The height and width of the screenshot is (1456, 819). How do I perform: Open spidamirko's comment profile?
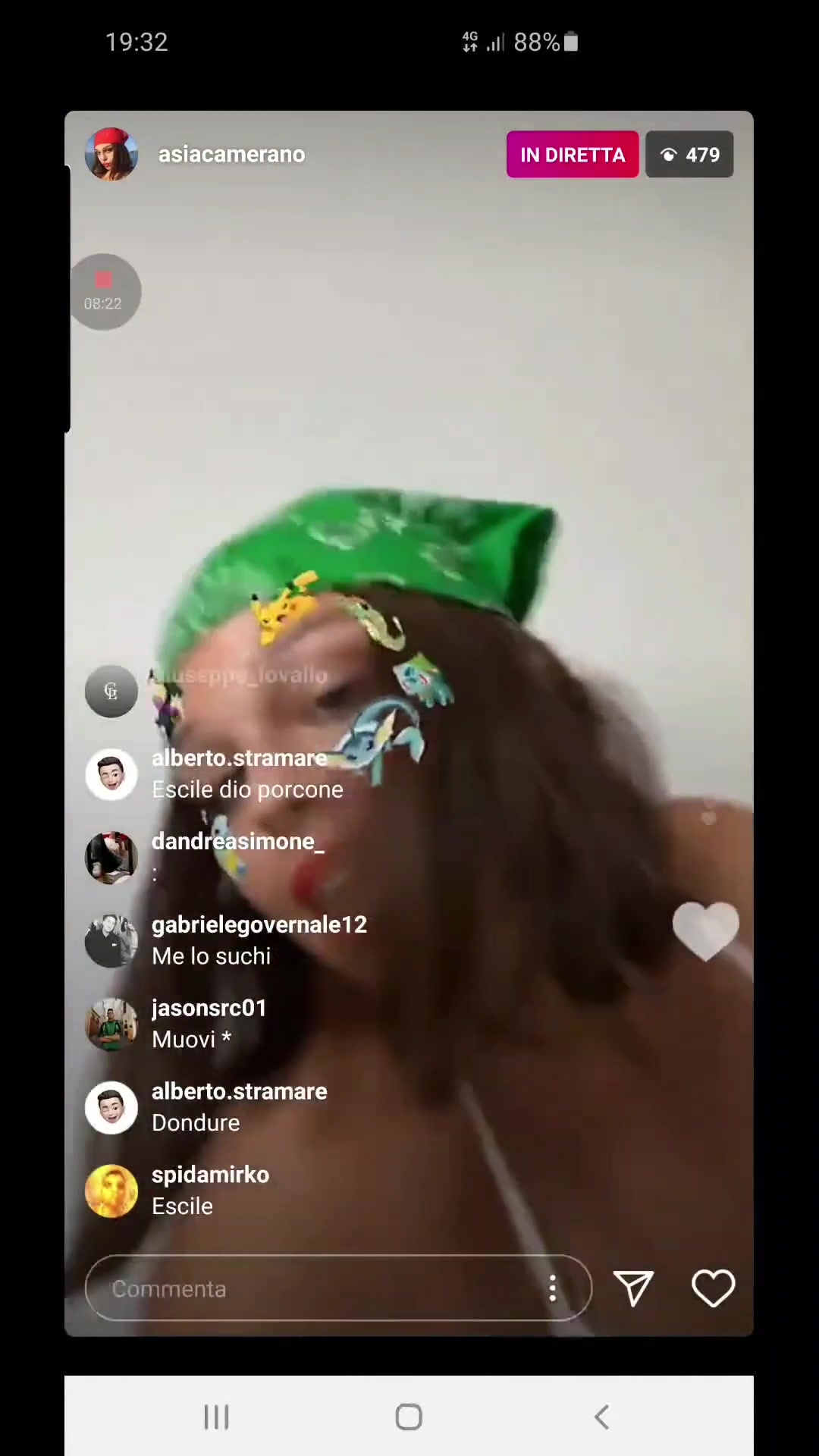[111, 1191]
